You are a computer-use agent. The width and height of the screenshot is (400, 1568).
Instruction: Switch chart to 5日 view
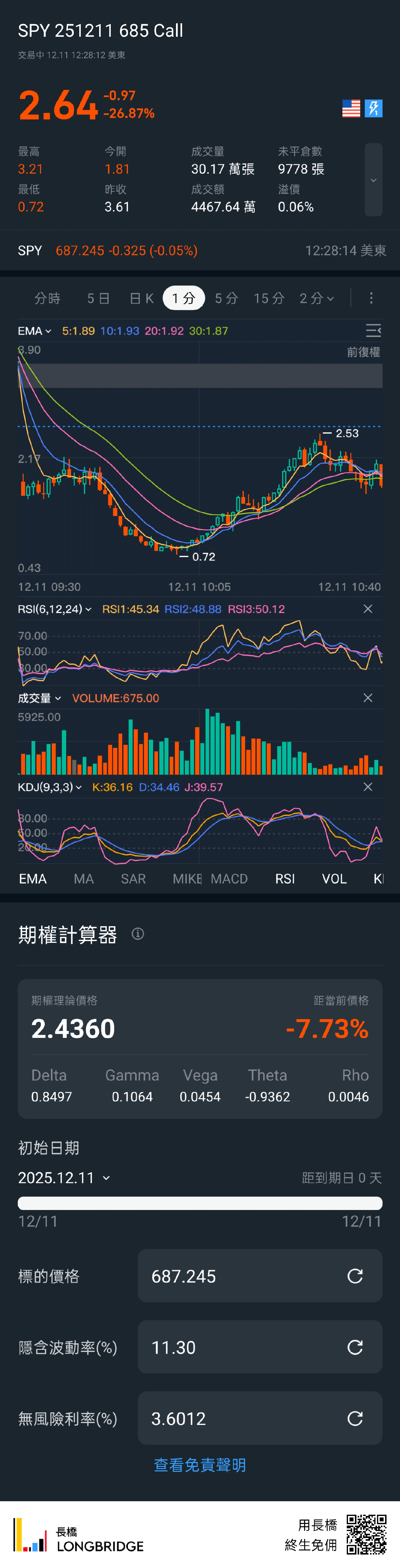point(98,298)
